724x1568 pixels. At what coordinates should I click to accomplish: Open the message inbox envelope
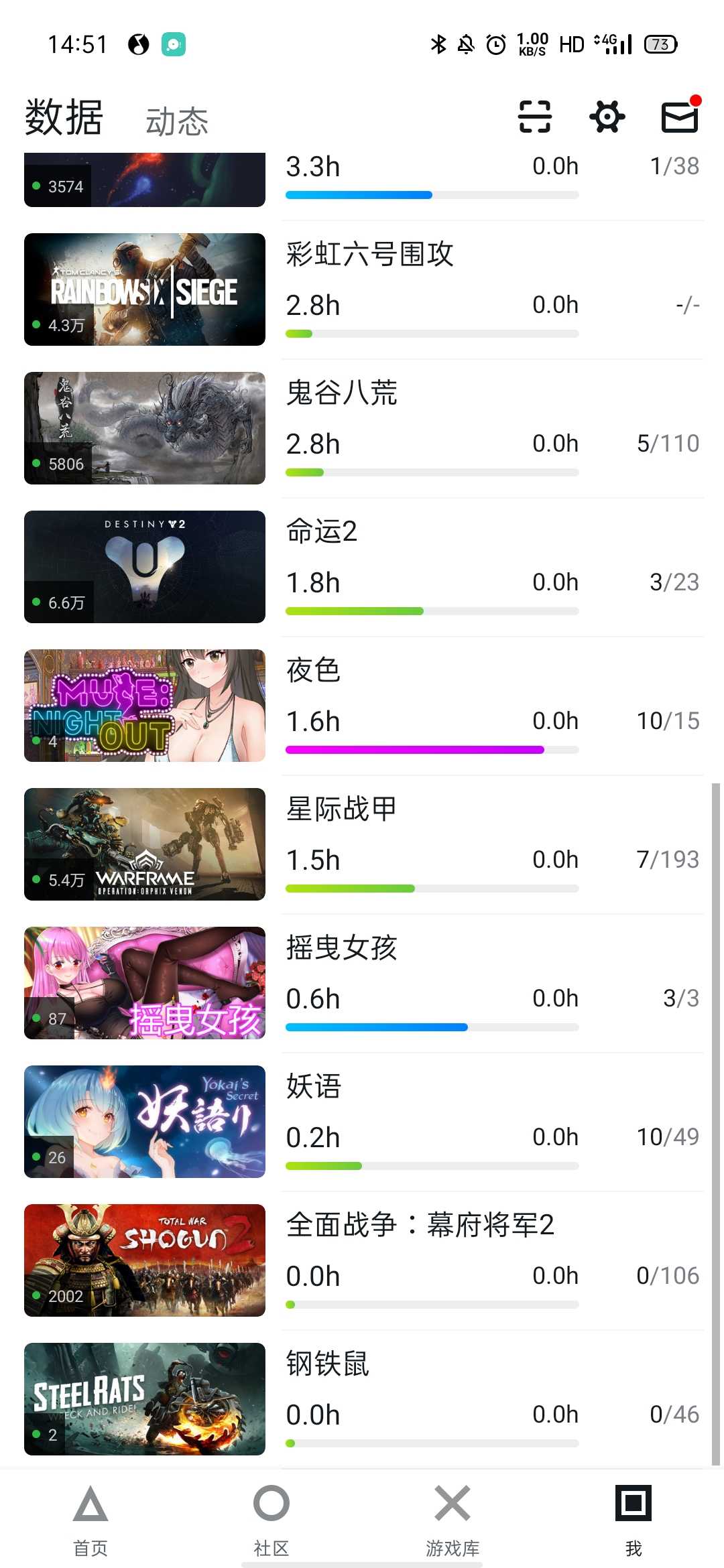(x=680, y=117)
